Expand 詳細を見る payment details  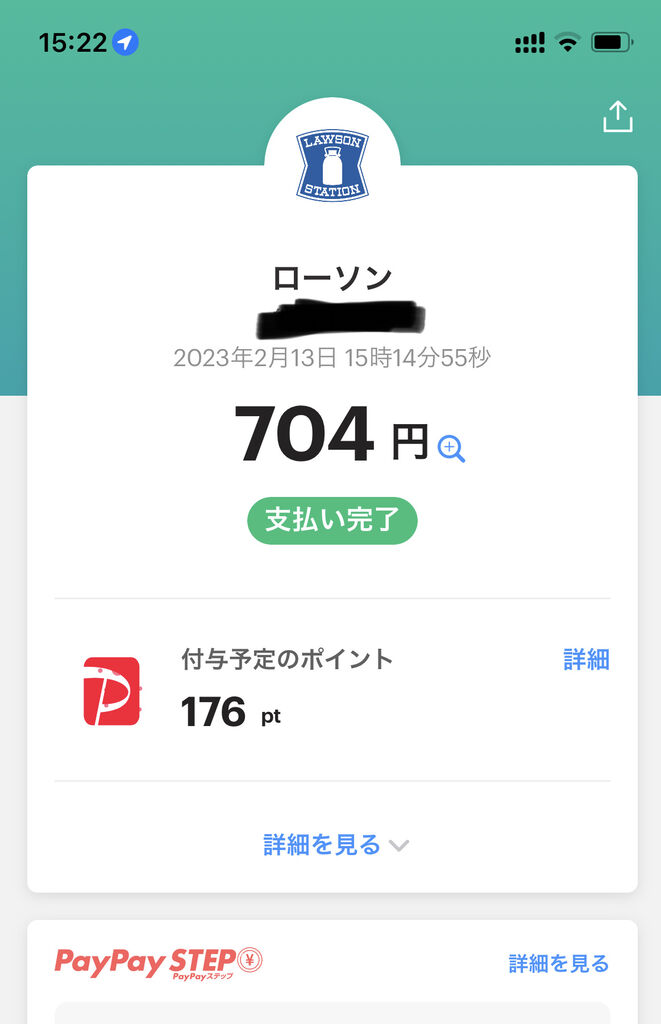335,845
